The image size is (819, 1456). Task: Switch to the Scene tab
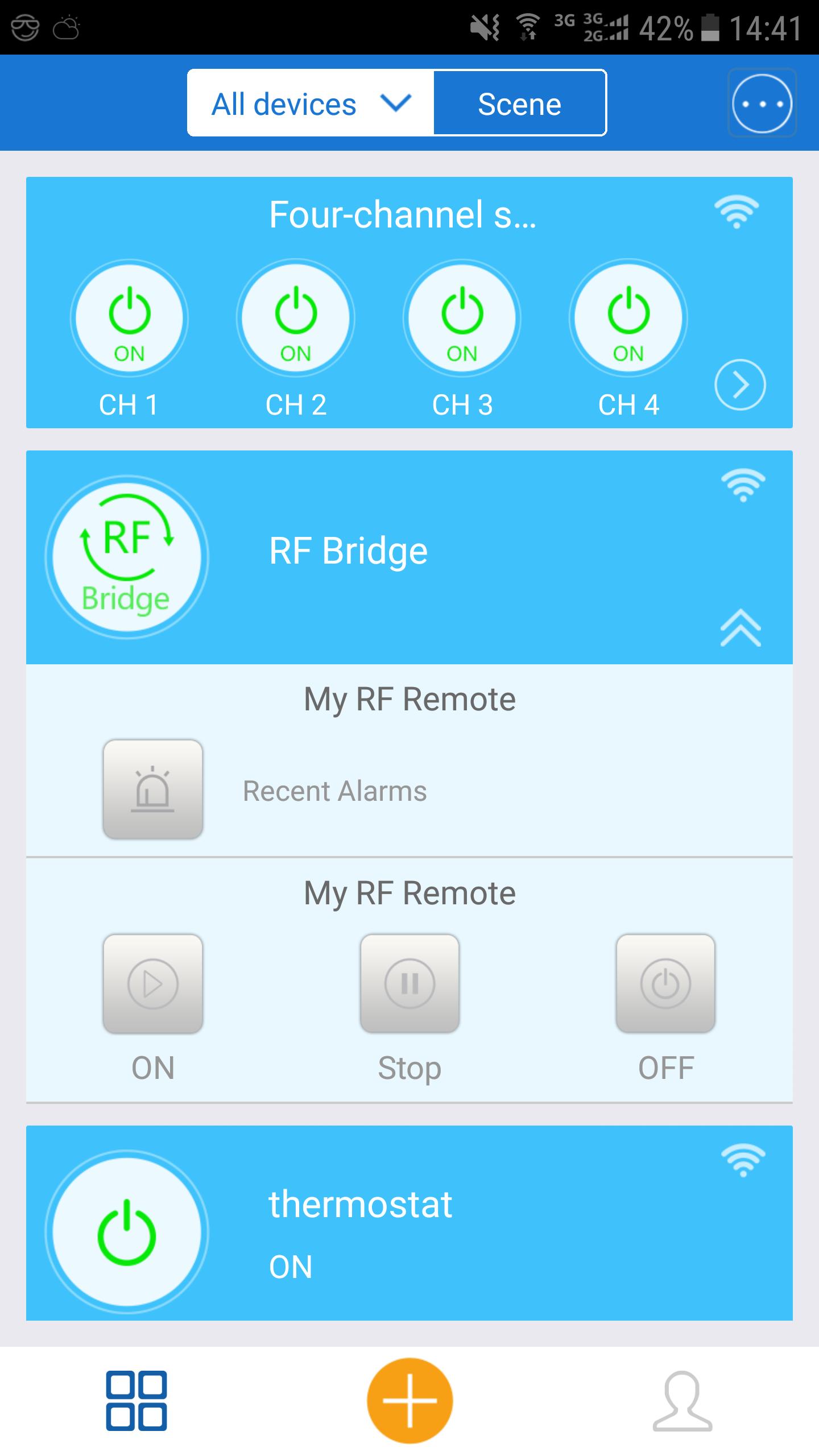519,104
